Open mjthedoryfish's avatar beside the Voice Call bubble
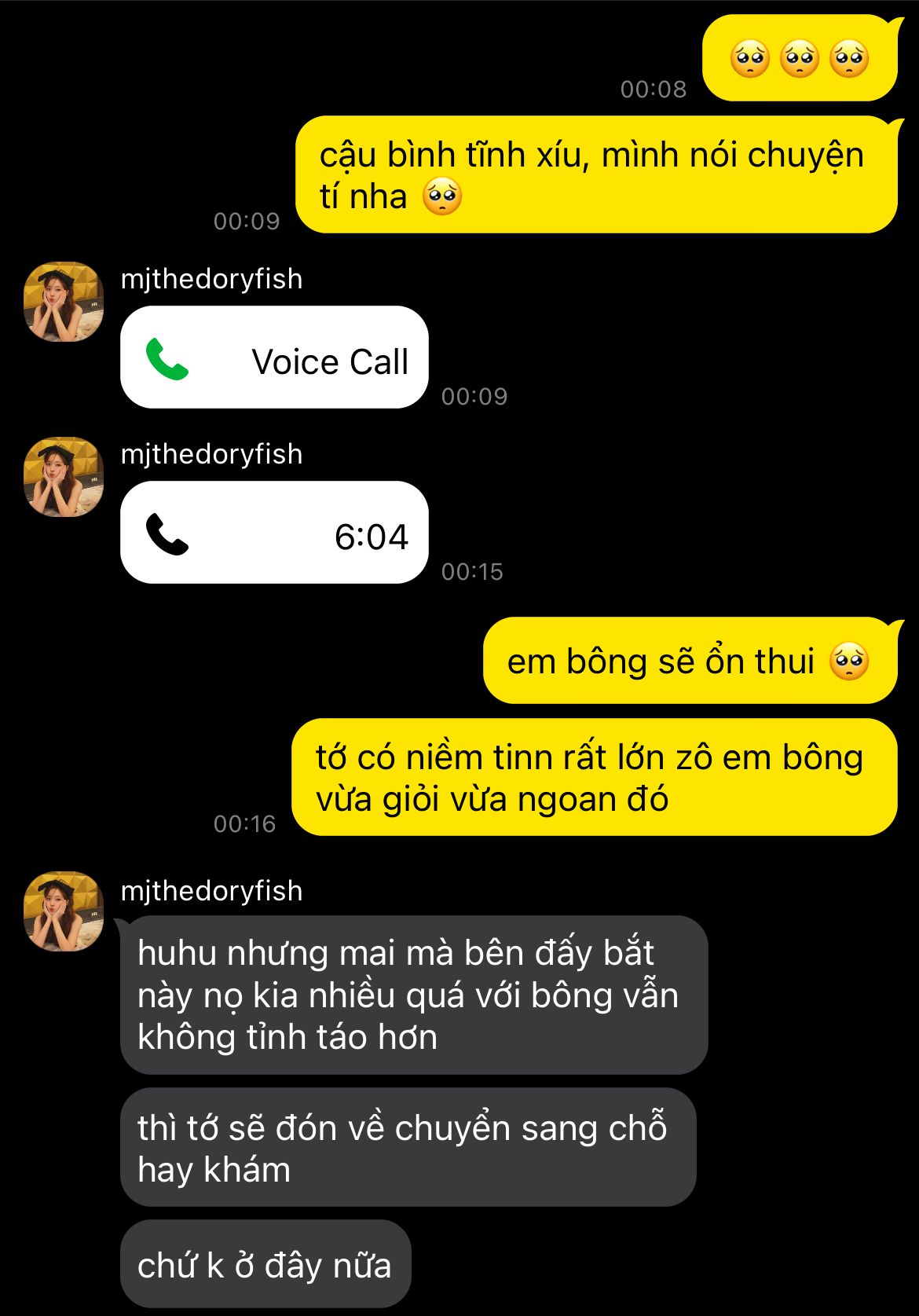 (x=64, y=302)
